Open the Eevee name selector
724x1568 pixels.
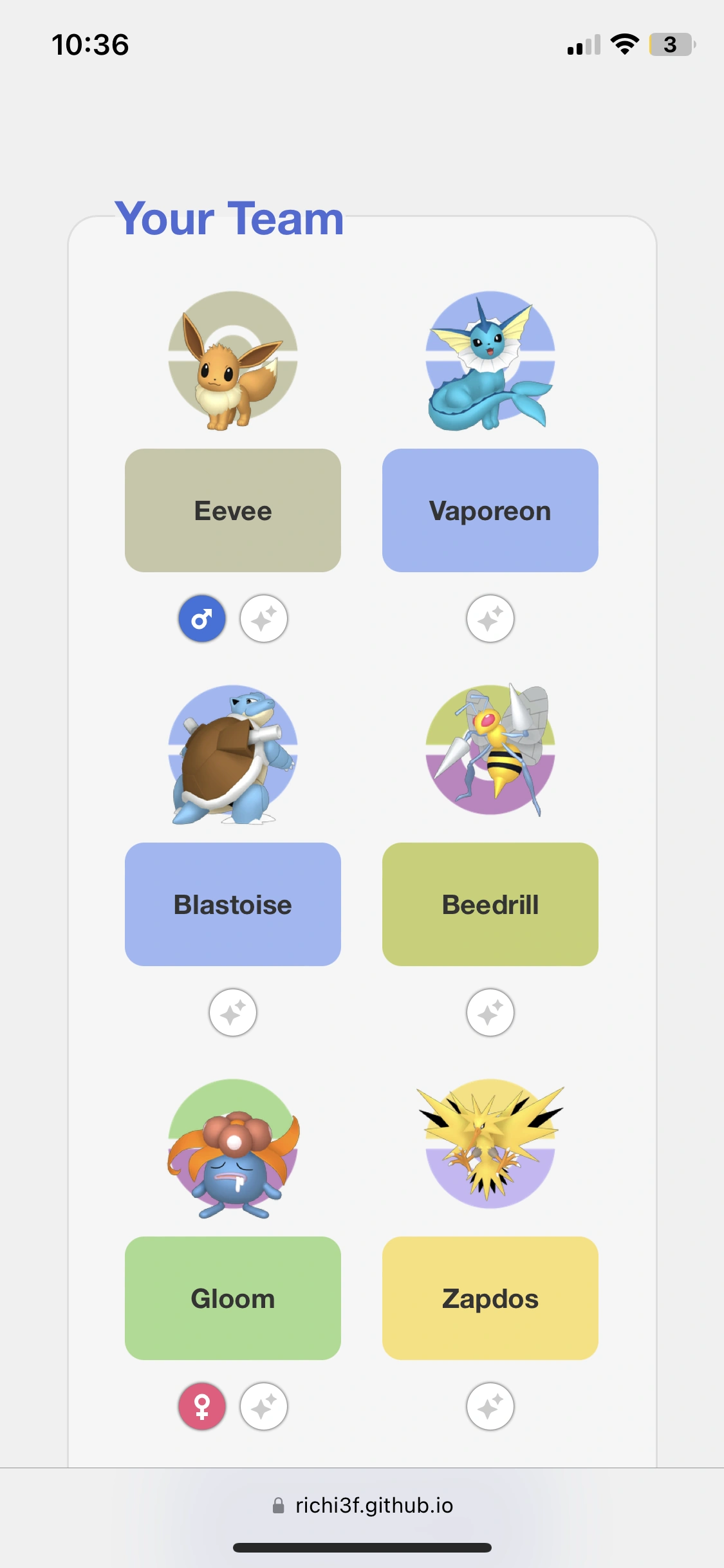coord(232,510)
